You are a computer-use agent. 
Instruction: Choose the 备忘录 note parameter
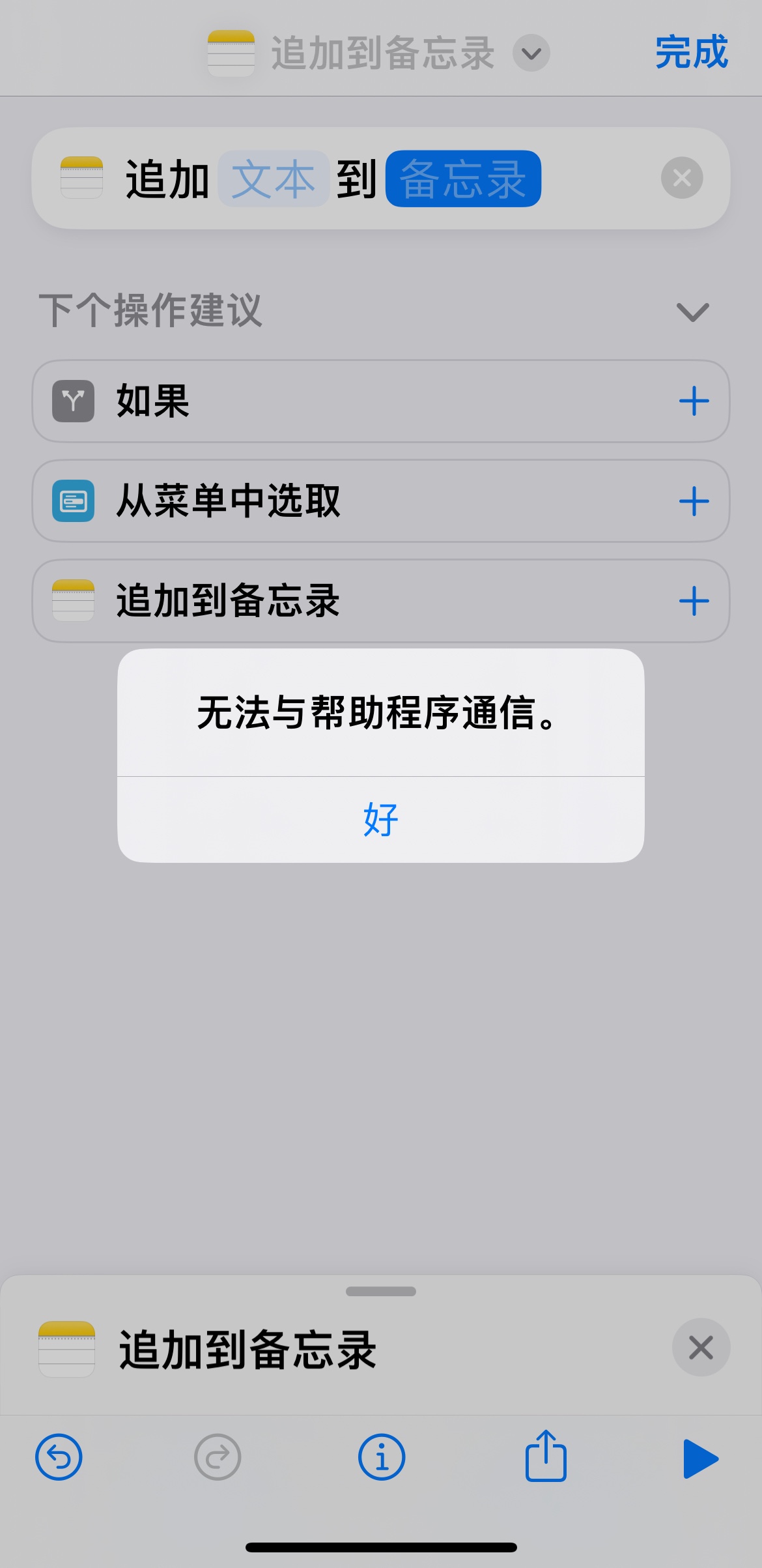pos(463,179)
